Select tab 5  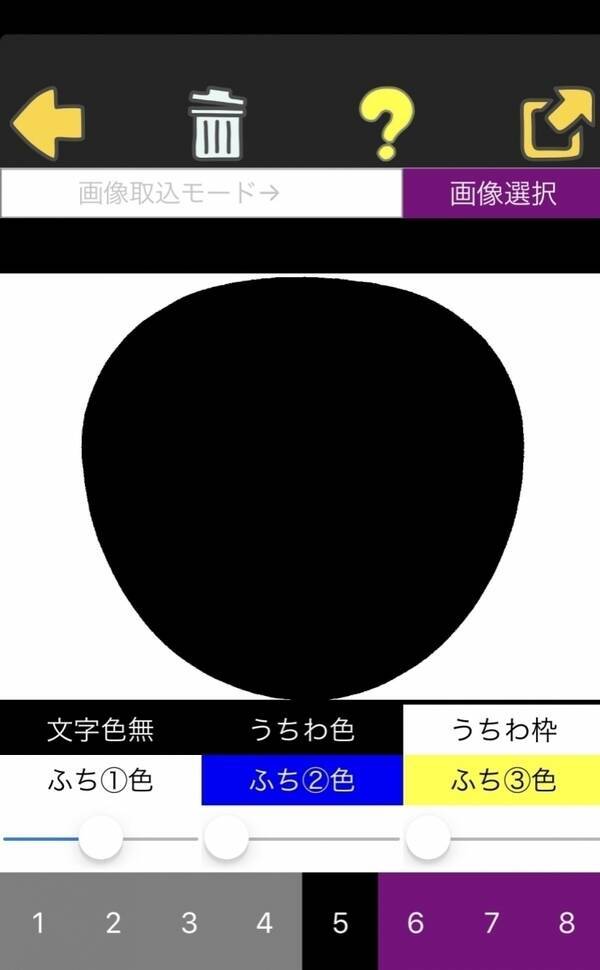pos(340,922)
